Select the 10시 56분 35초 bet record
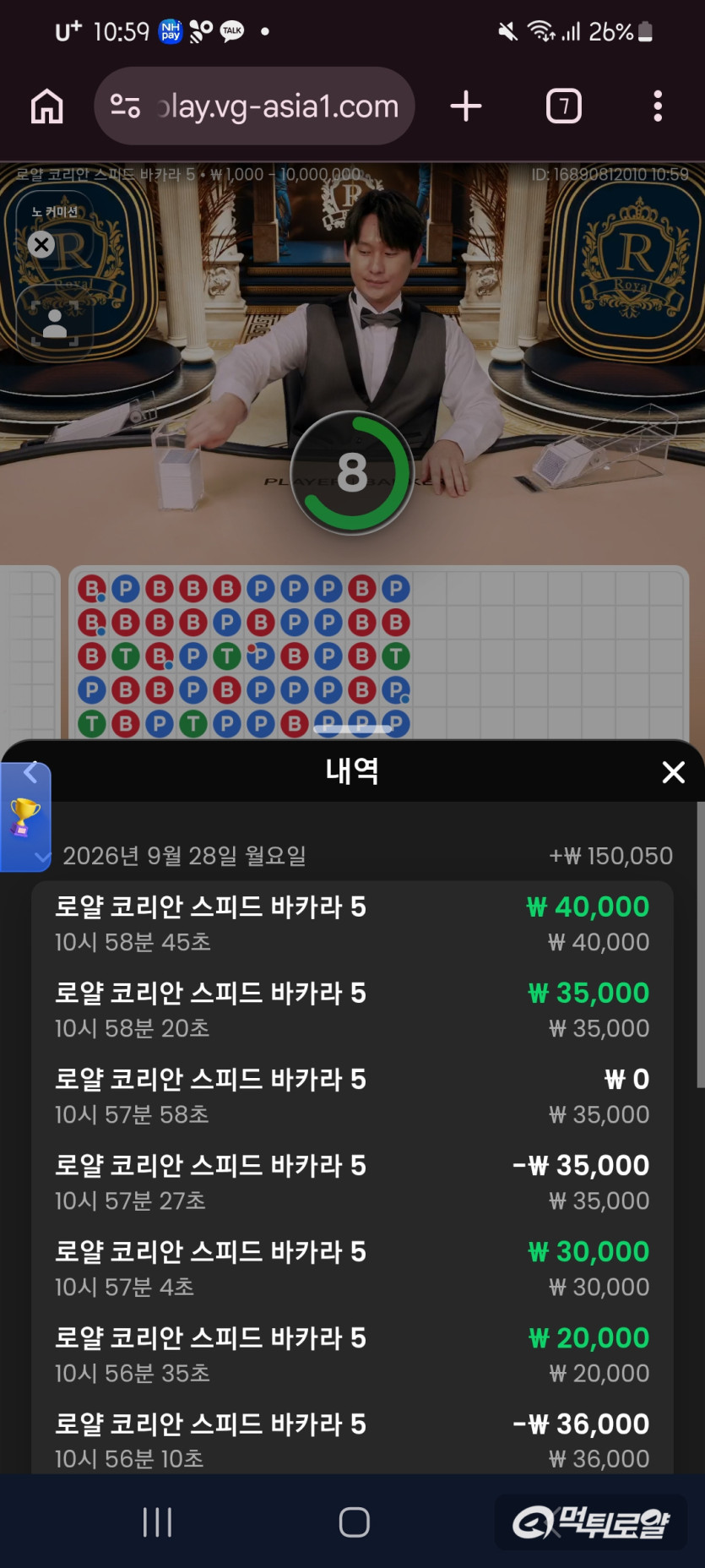This screenshot has height=1568, width=705. [352, 1354]
